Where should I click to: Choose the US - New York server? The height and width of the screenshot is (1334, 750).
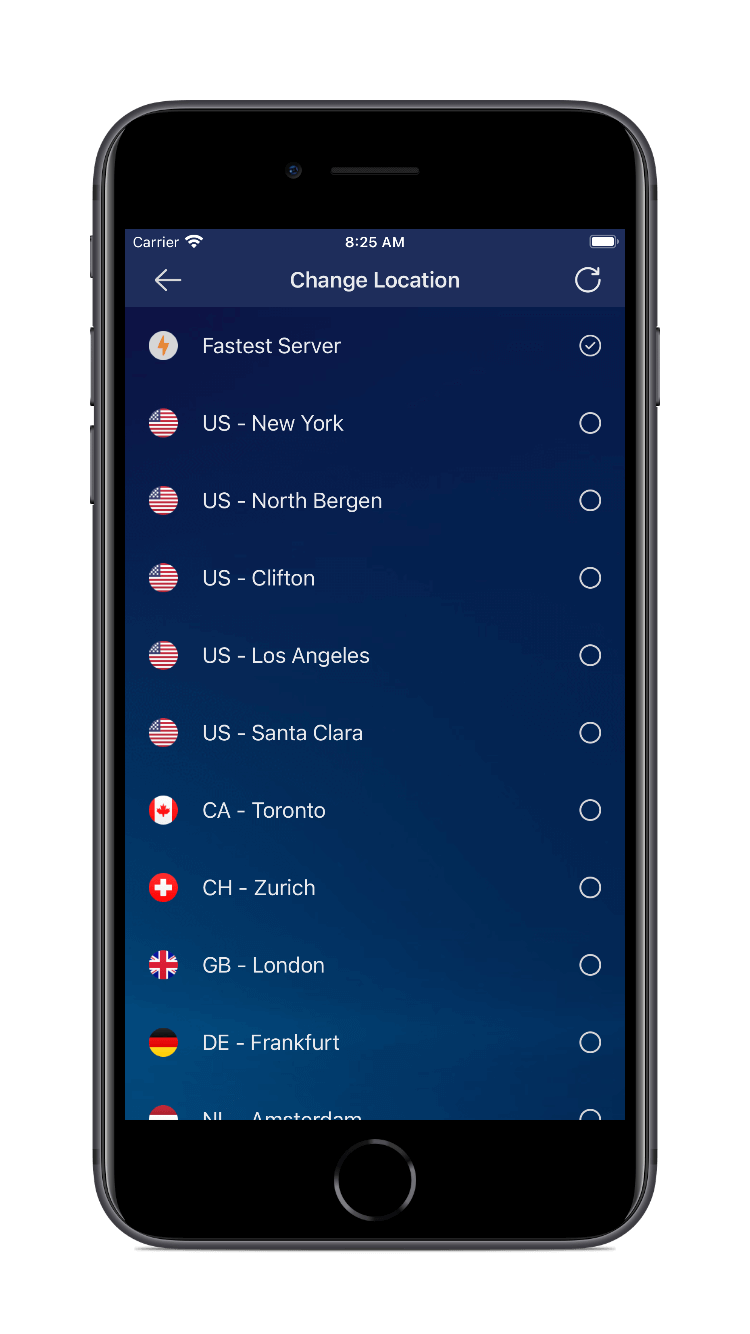pyautogui.click(x=375, y=423)
